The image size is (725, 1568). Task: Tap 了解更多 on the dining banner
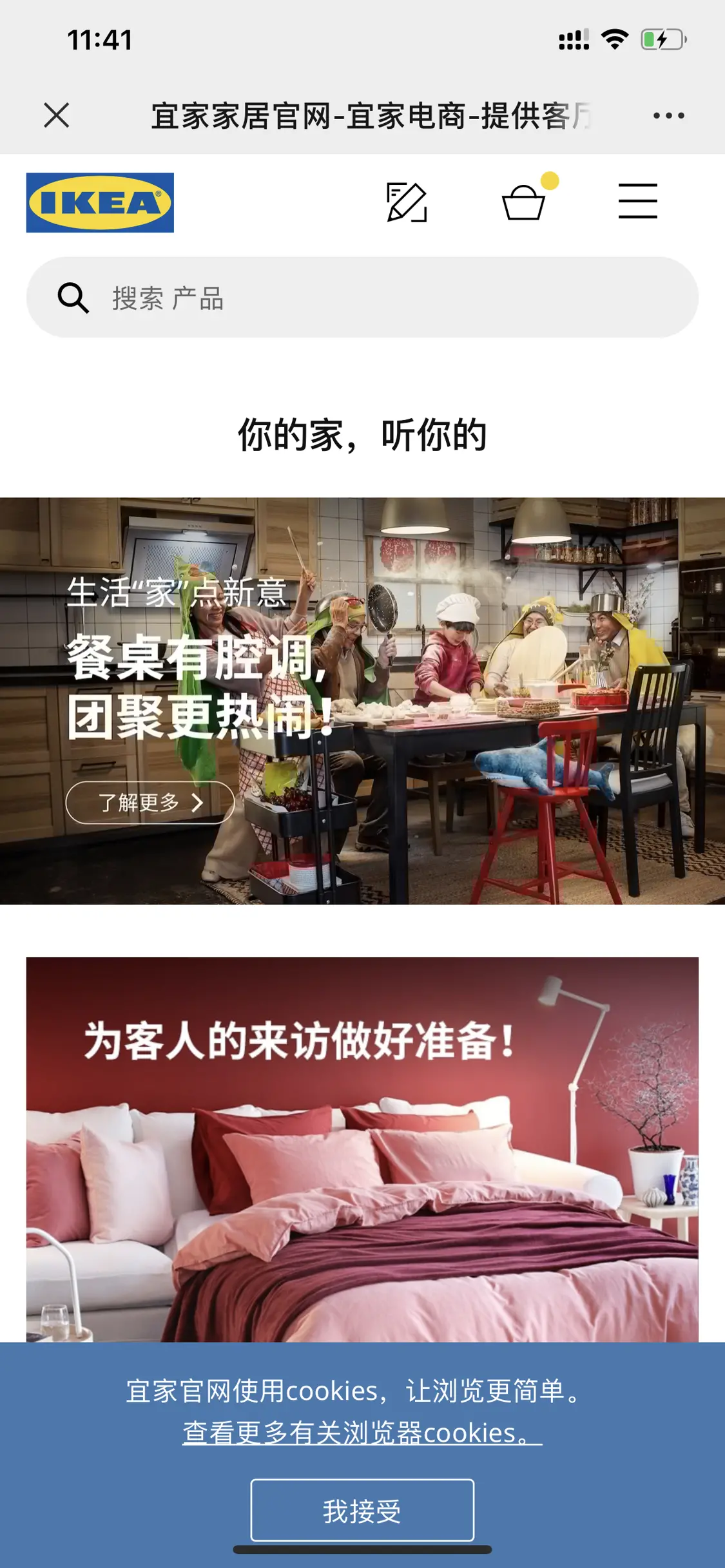point(150,802)
